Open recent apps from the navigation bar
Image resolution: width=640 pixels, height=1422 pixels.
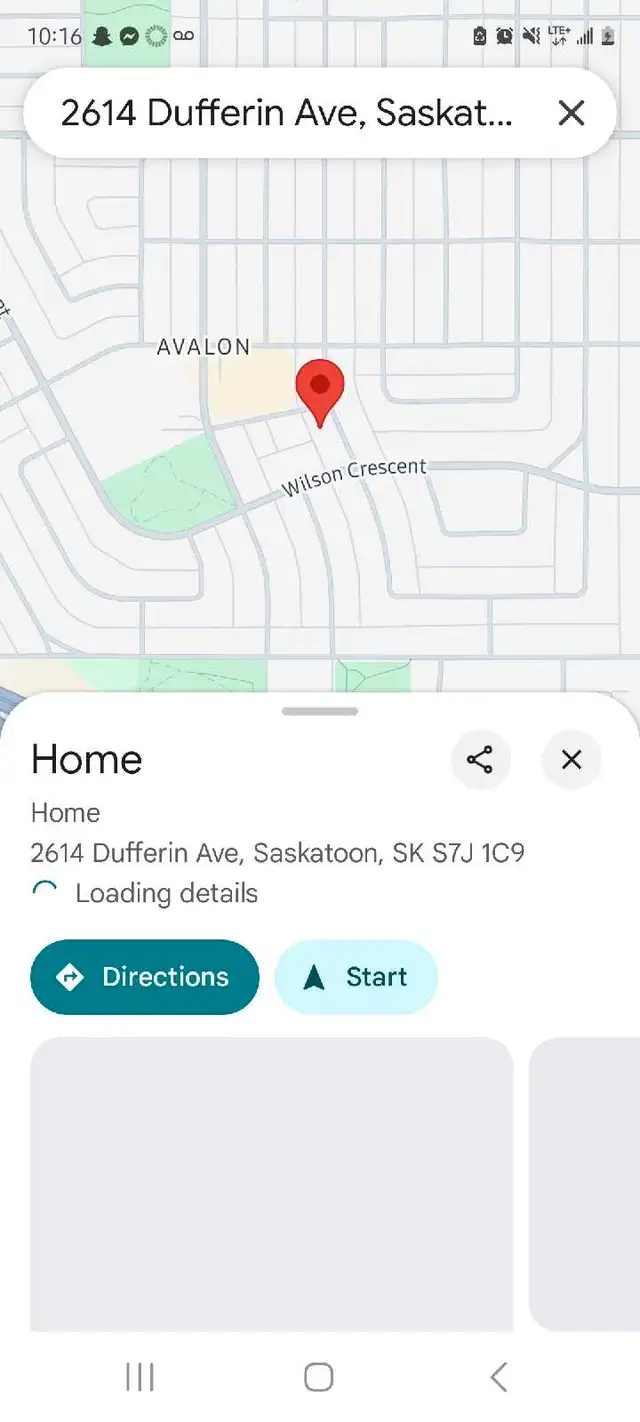coord(140,1377)
